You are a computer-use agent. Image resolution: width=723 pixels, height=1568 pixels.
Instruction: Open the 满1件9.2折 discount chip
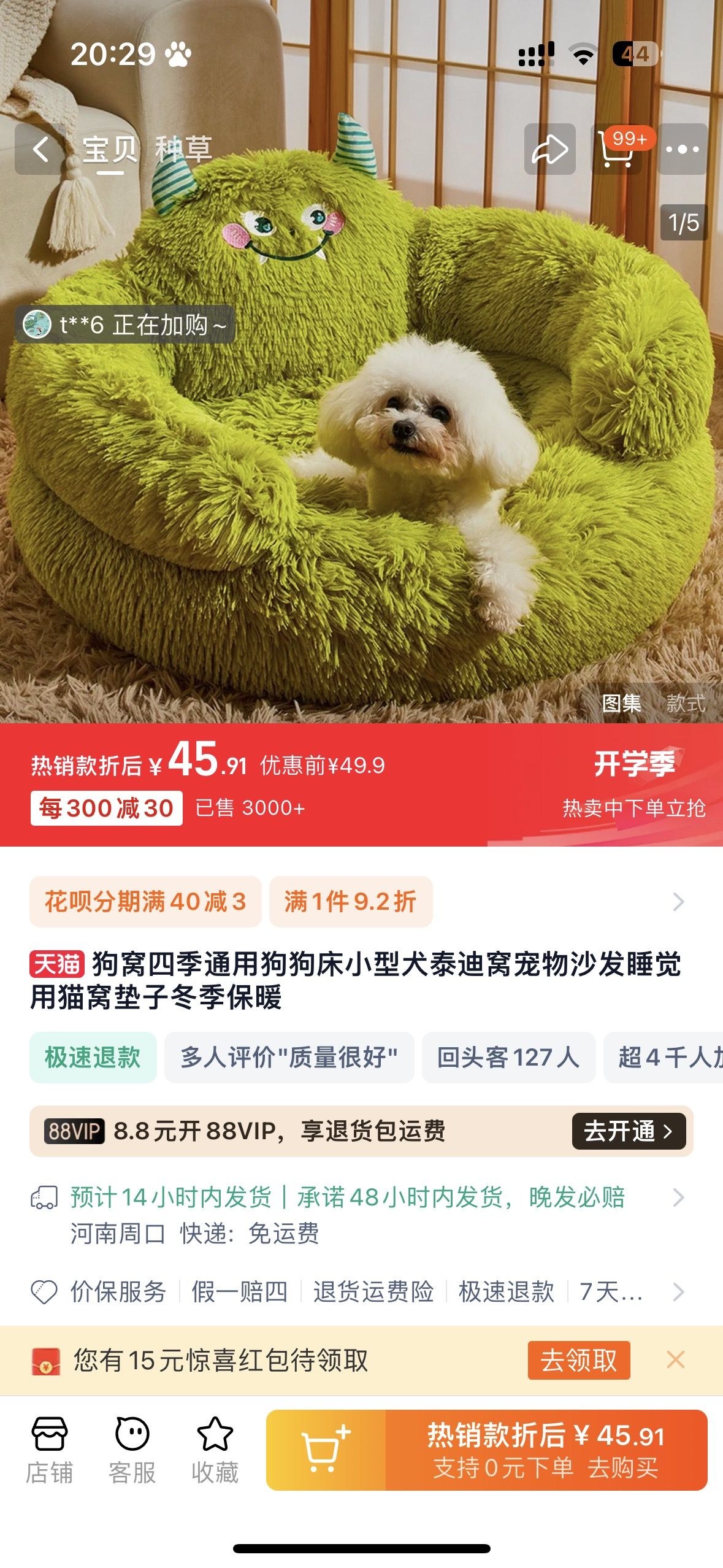tap(351, 902)
